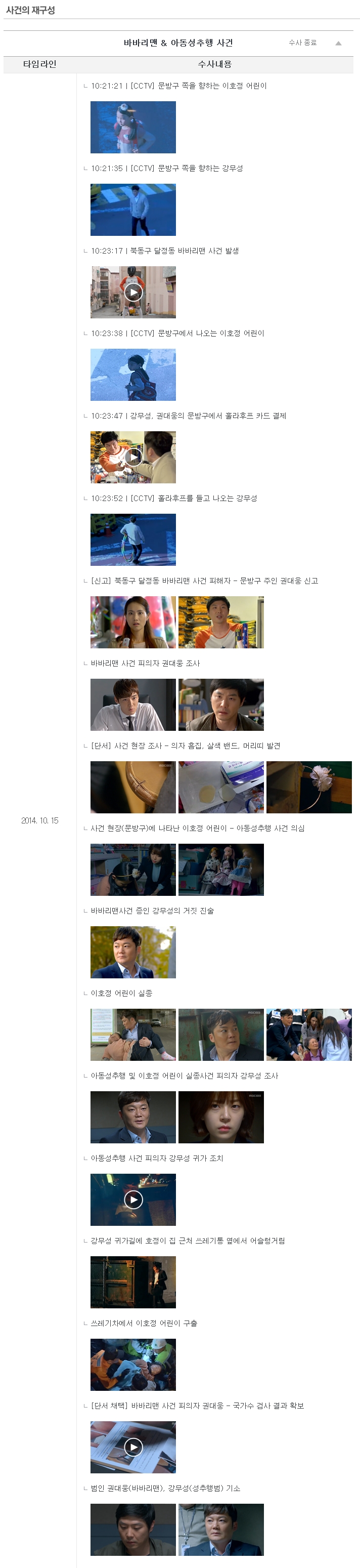This screenshot has height=1568, width=360.
Task: Collapse the 바바리맨 & 아동성추행 사건 section
Action: [338, 43]
